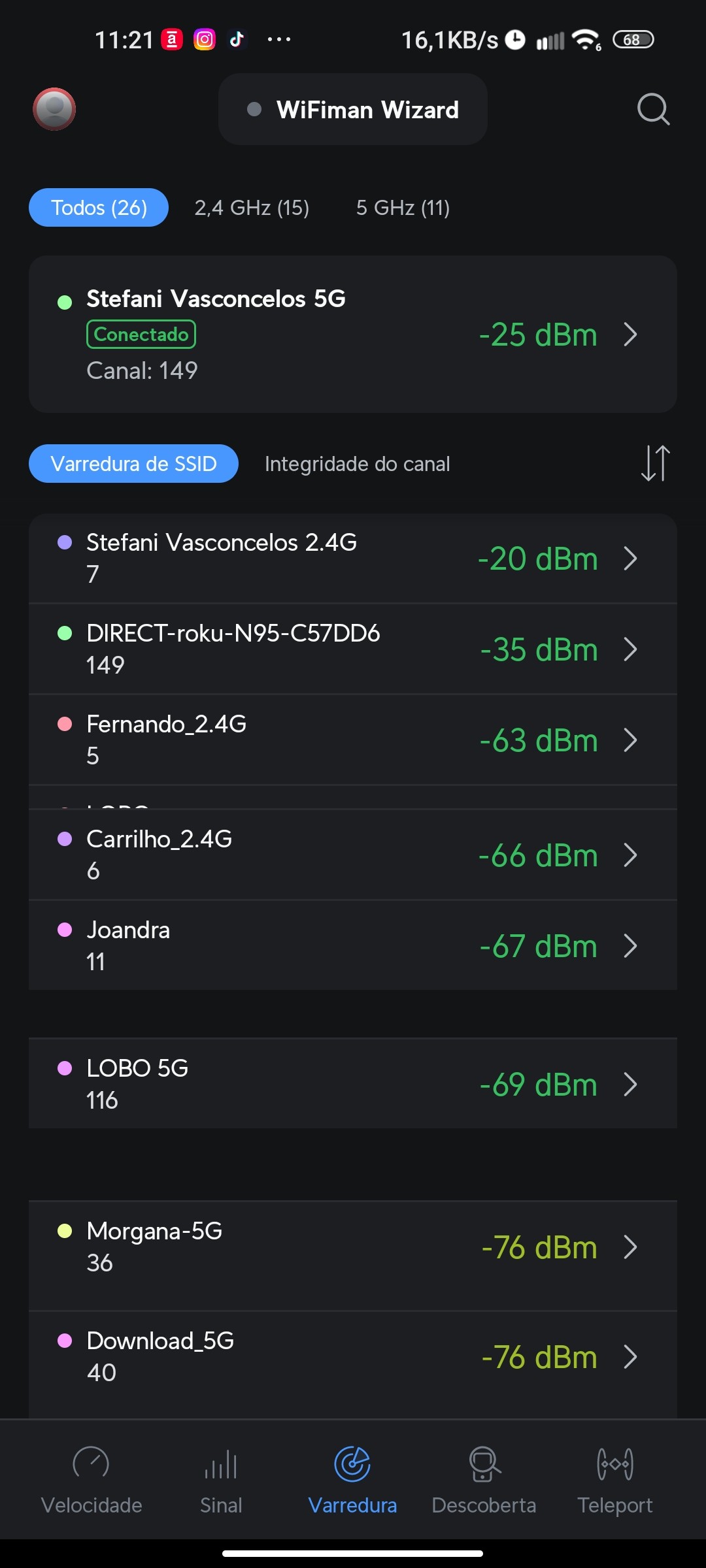Select the Varredura de SSID view
The image size is (706, 1568).
(133, 464)
